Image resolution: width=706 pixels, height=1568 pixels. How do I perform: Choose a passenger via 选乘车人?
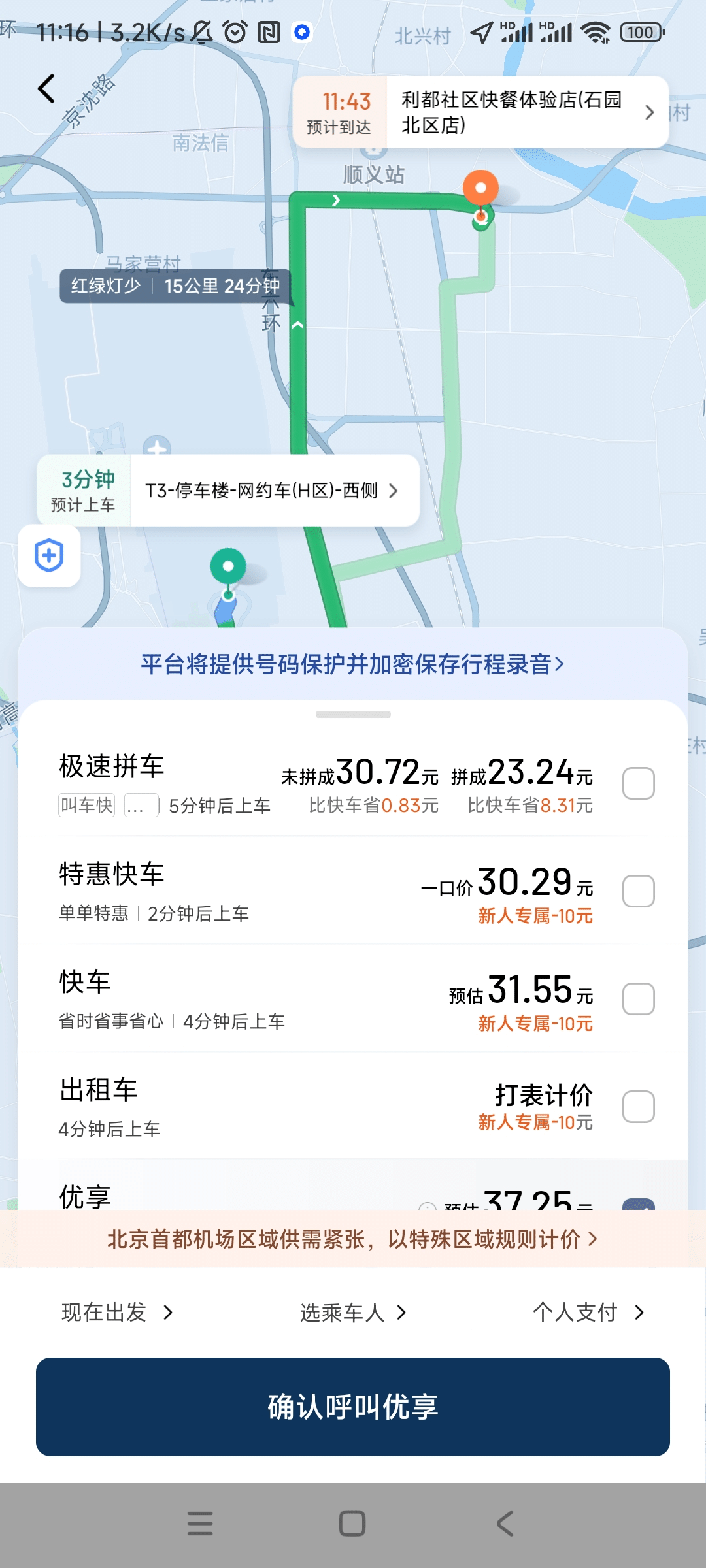click(353, 1312)
